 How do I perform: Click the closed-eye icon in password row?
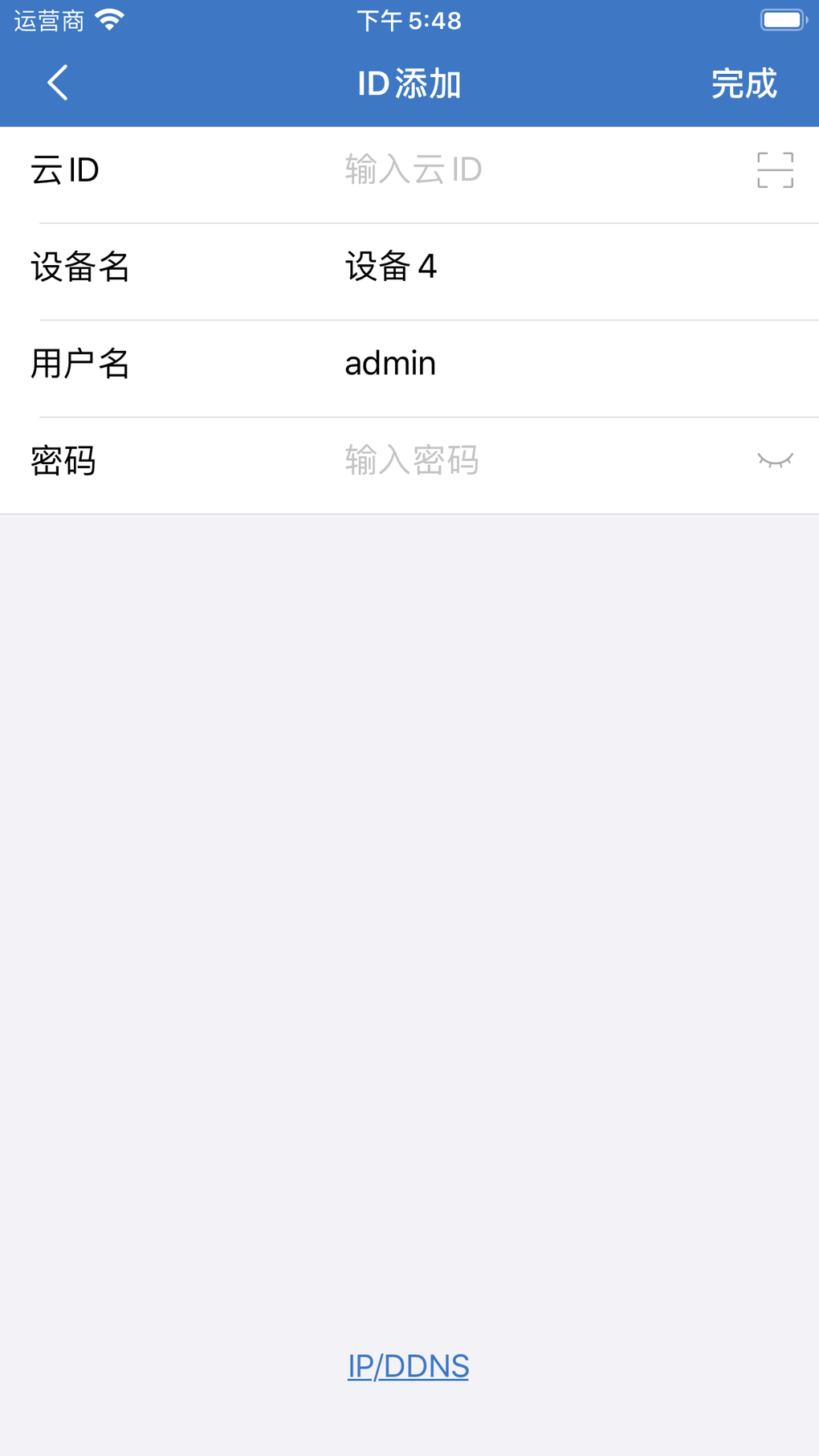click(775, 459)
